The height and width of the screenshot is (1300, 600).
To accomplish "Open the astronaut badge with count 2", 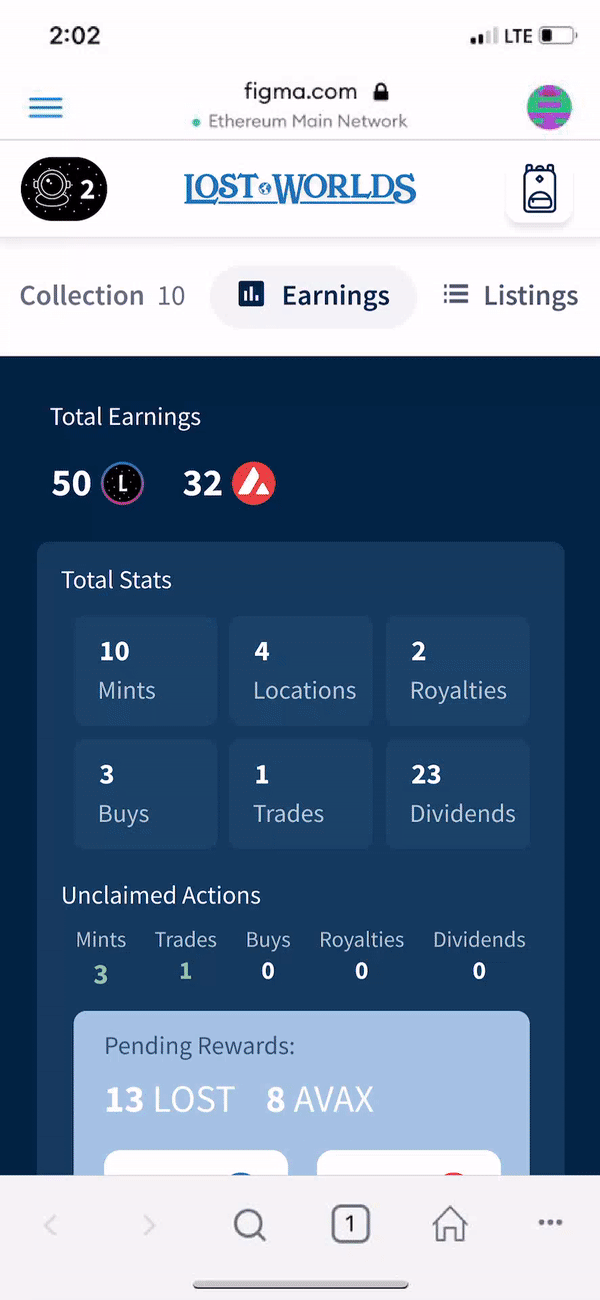I will point(64,188).
